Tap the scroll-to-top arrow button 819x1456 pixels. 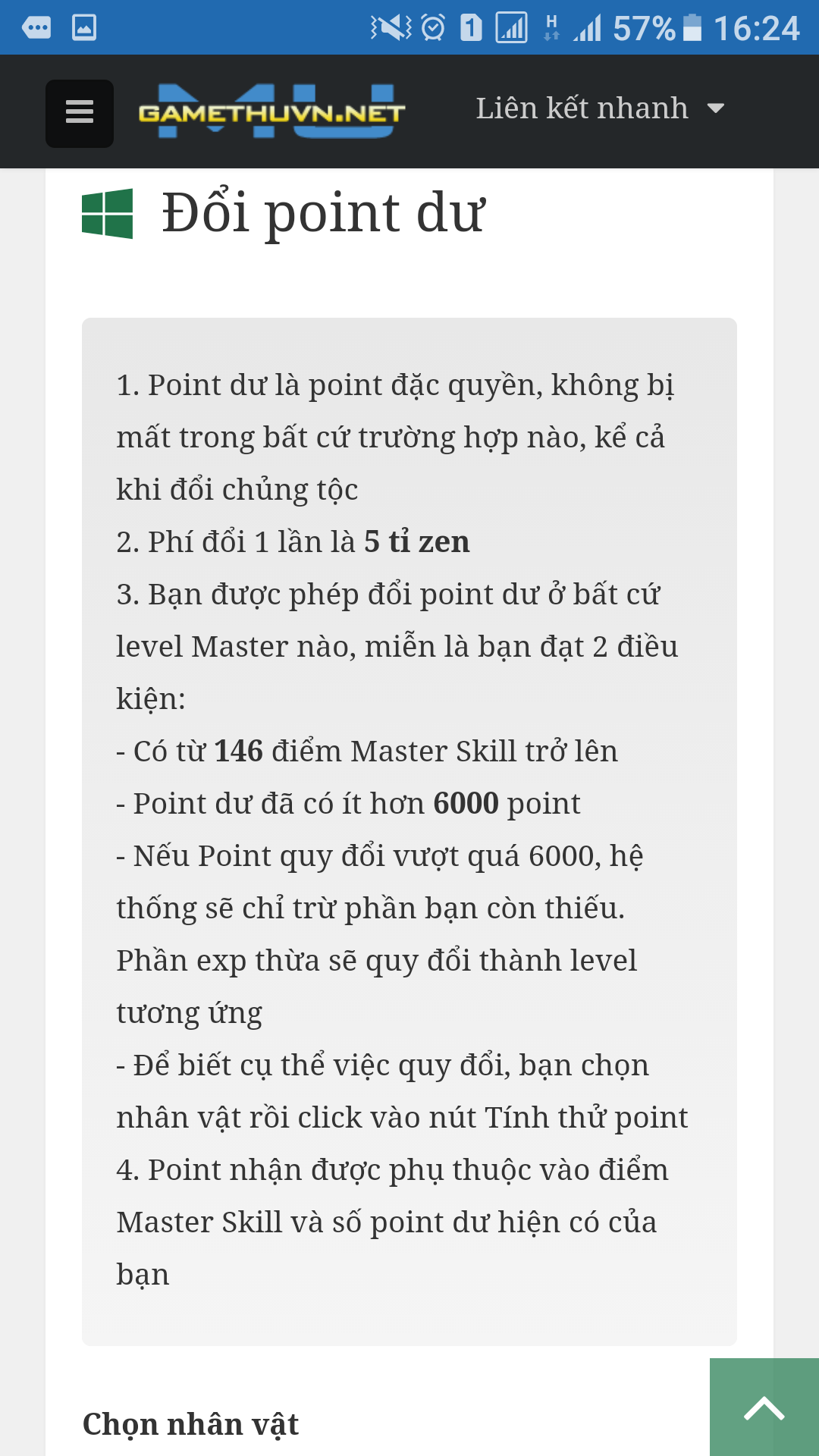(764, 1407)
